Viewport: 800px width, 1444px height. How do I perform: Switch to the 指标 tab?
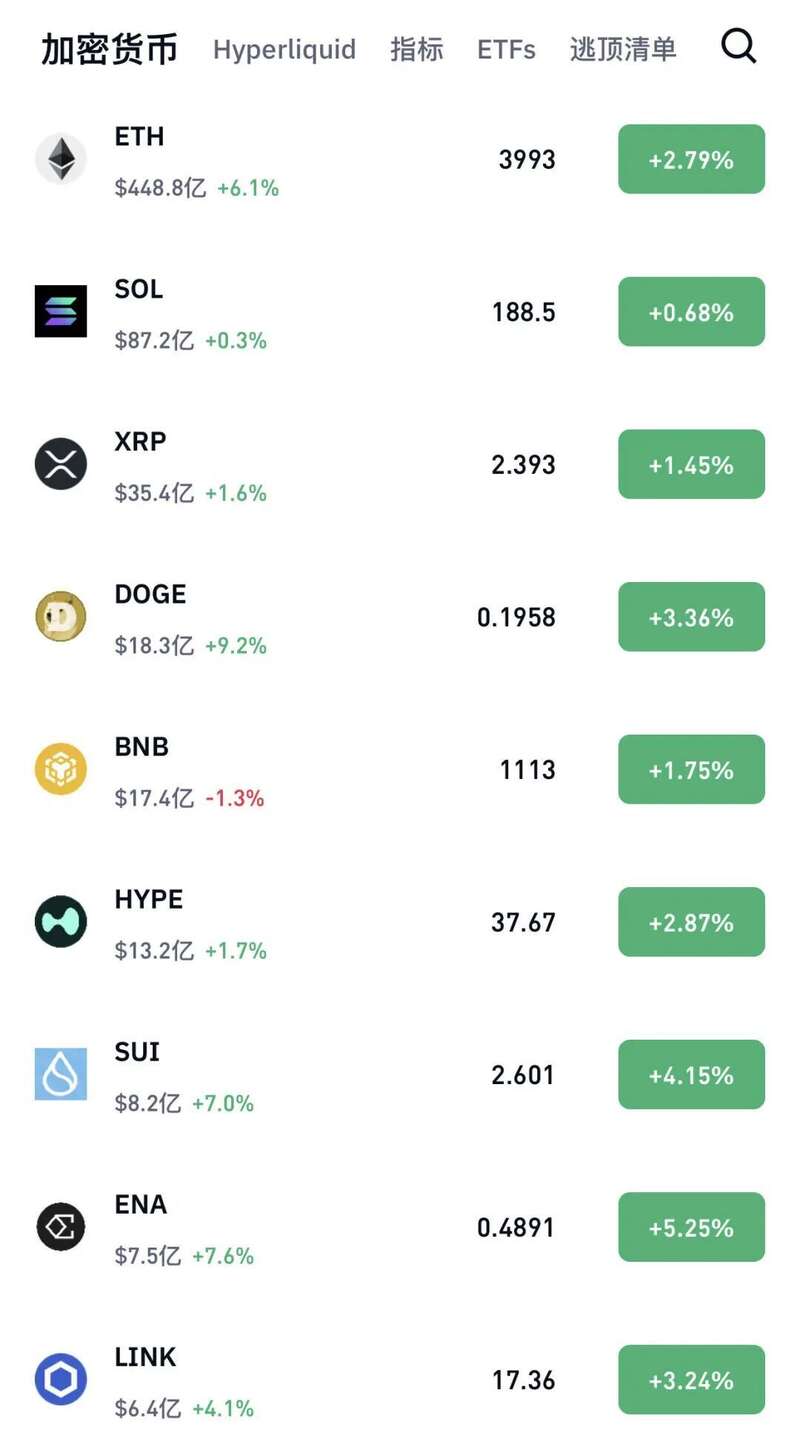coord(416,49)
